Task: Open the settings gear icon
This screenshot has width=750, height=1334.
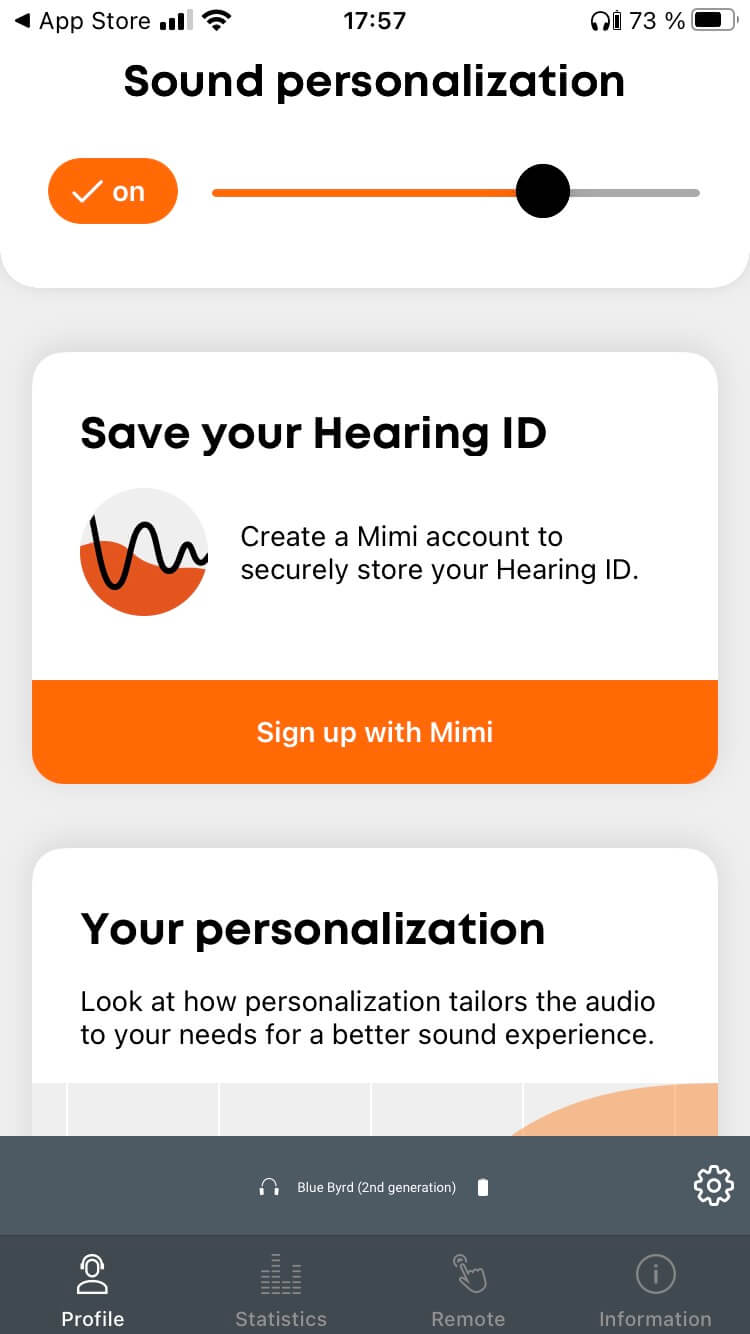Action: coord(713,1186)
